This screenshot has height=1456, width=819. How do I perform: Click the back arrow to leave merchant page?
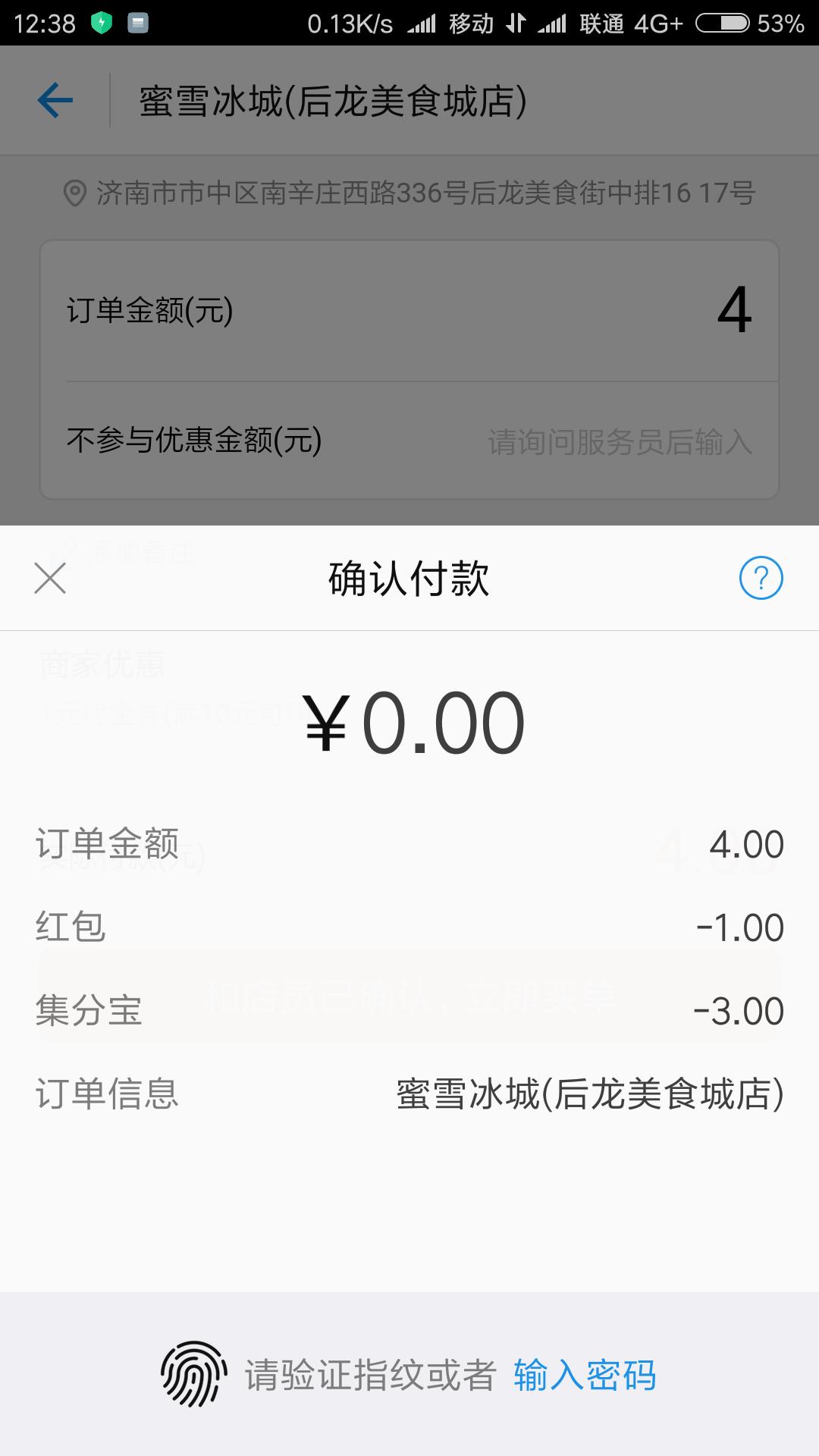pyautogui.click(x=53, y=99)
